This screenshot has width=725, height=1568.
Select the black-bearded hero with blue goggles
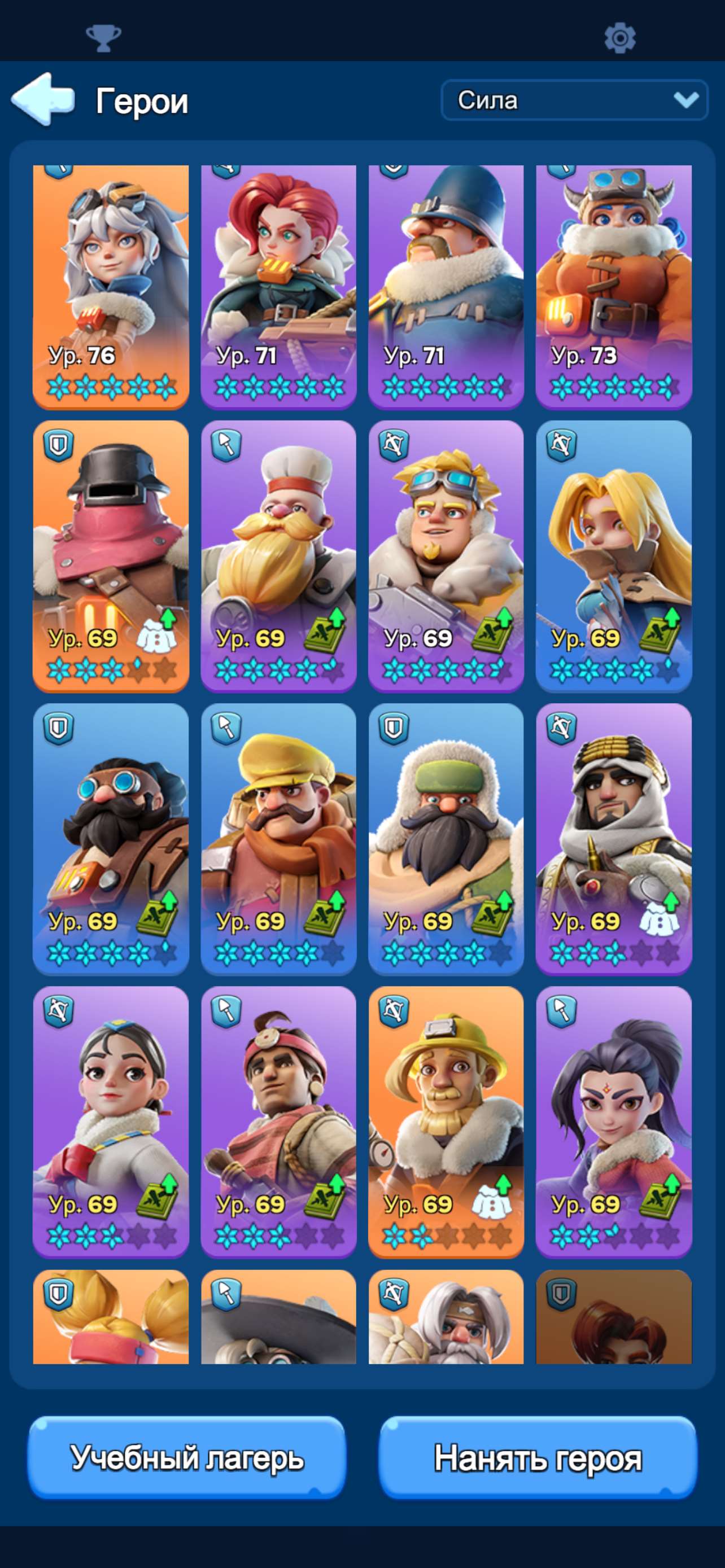pyautogui.click(x=111, y=839)
